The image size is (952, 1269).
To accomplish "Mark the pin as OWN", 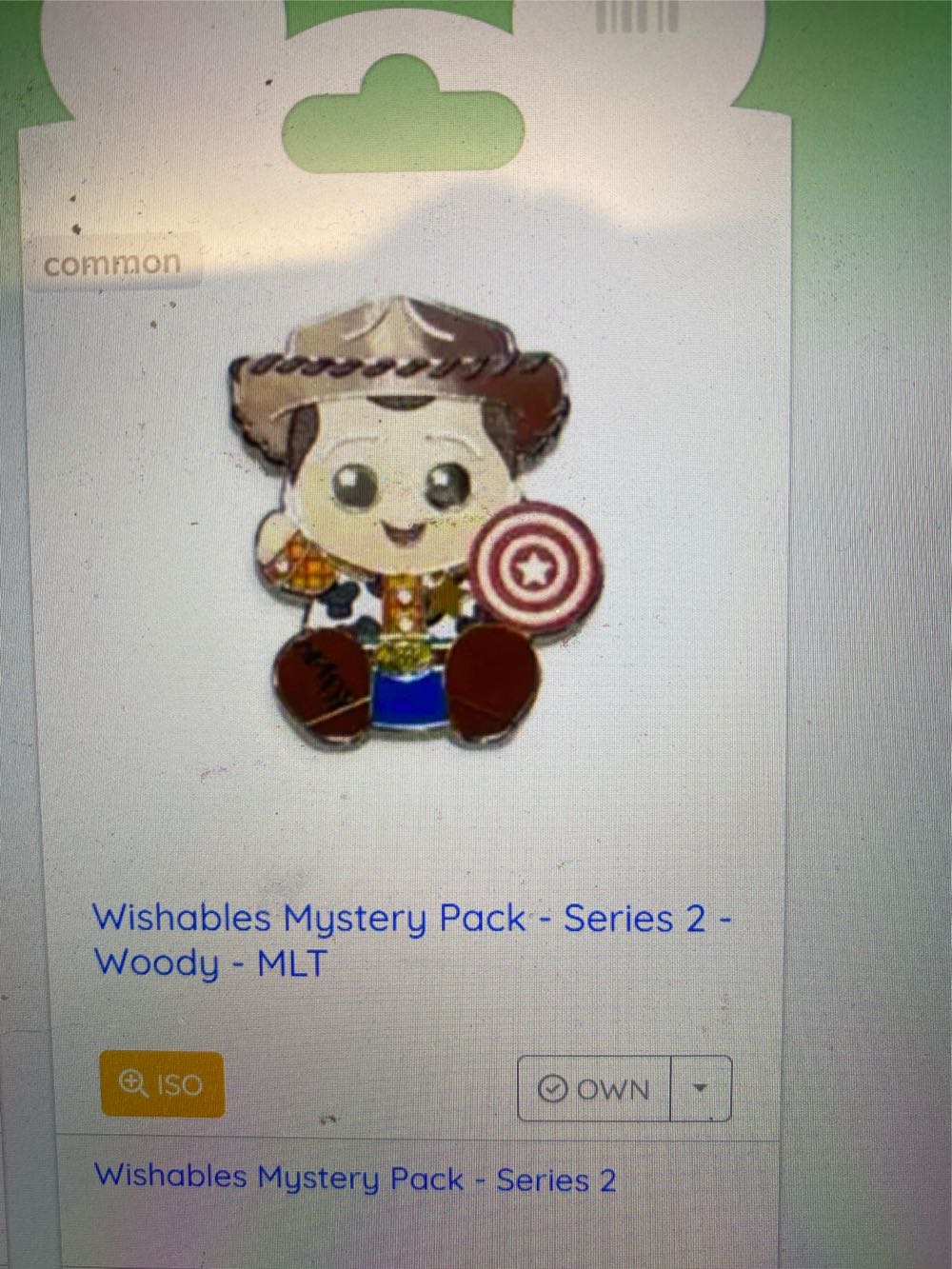I will (x=594, y=1088).
